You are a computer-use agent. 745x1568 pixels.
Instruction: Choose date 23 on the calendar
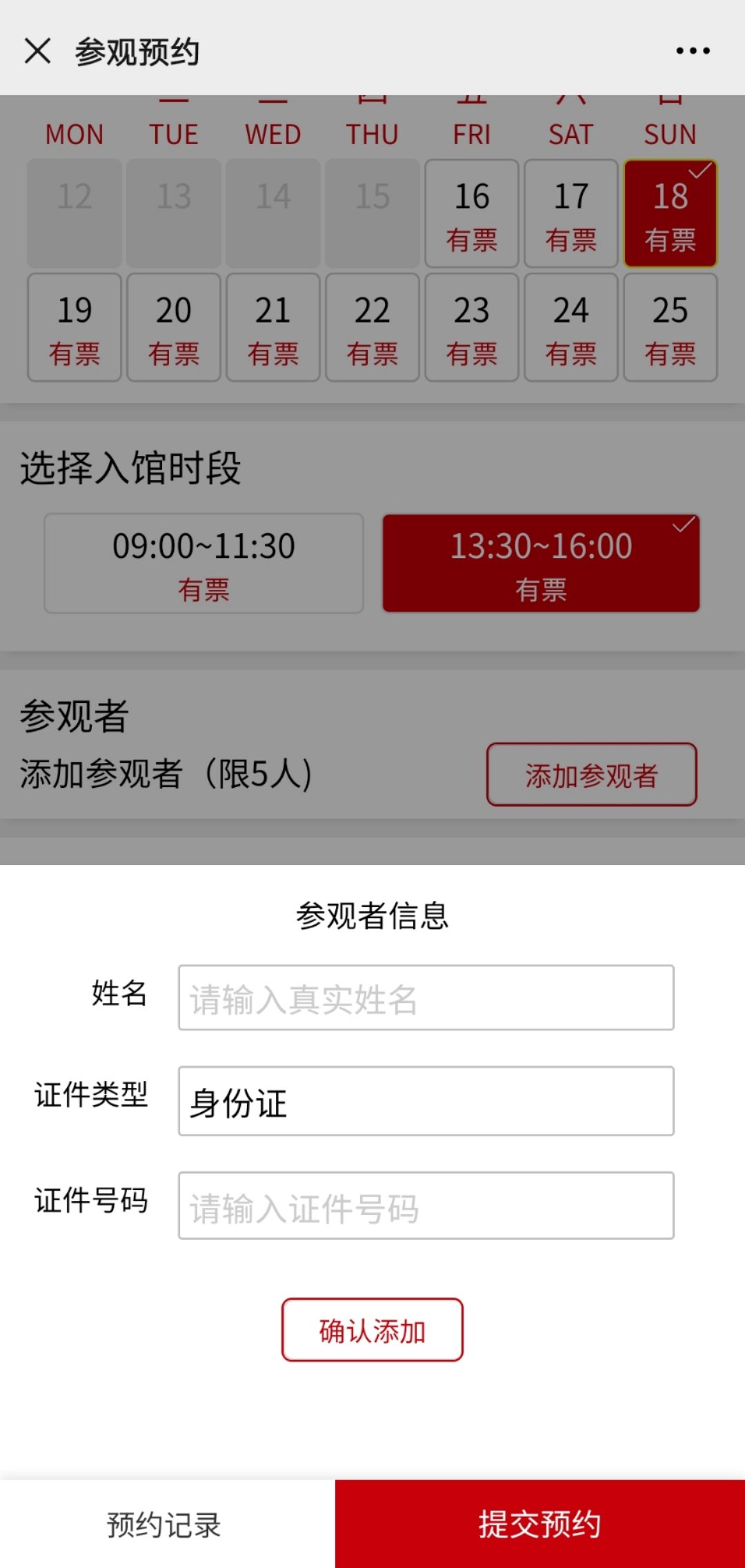[472, 328]
